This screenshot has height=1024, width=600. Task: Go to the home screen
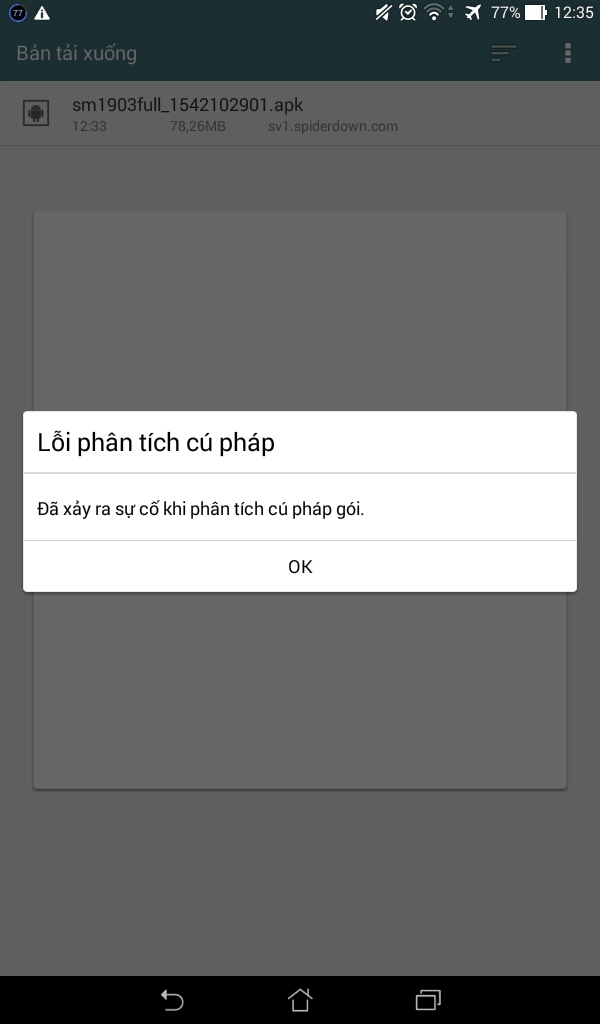300,999
